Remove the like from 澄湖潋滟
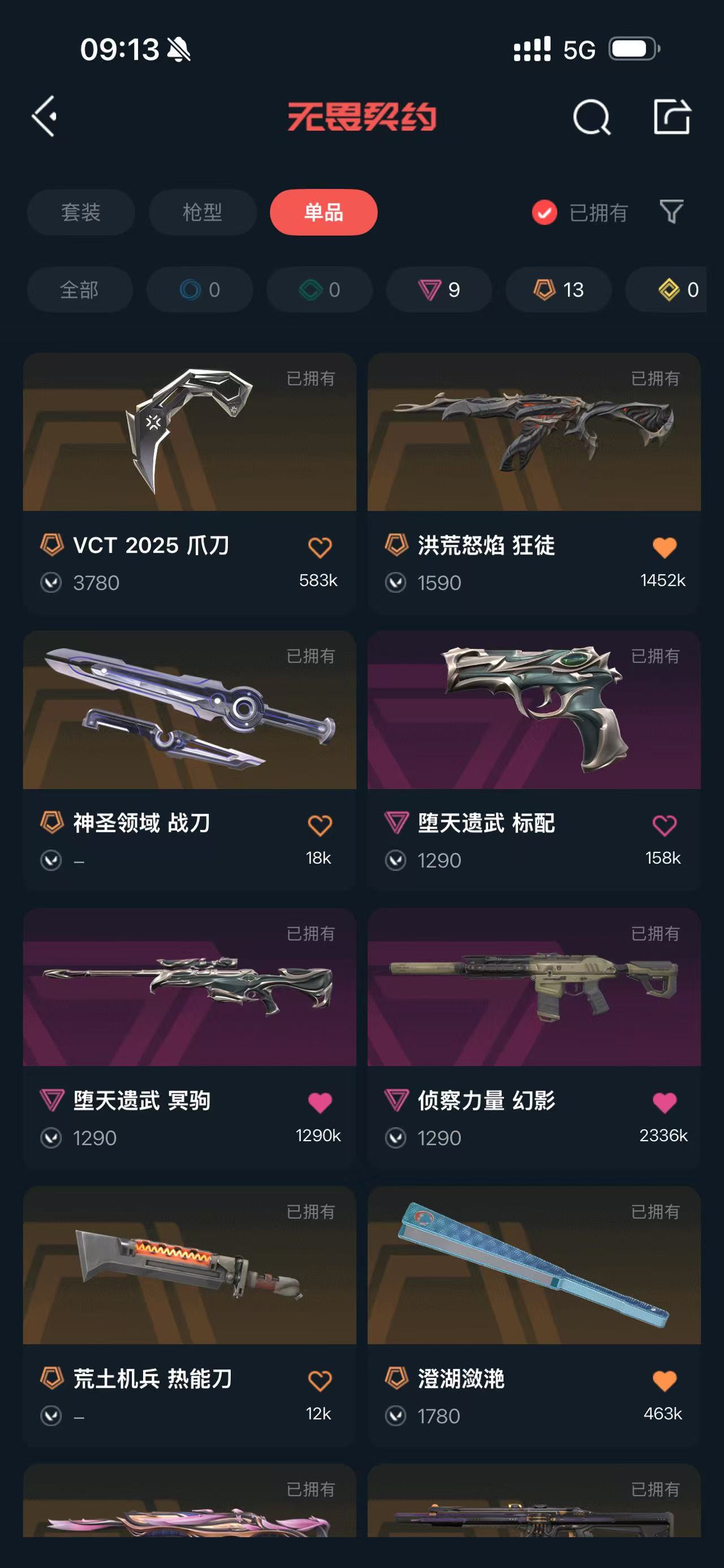 (664, 1380)
